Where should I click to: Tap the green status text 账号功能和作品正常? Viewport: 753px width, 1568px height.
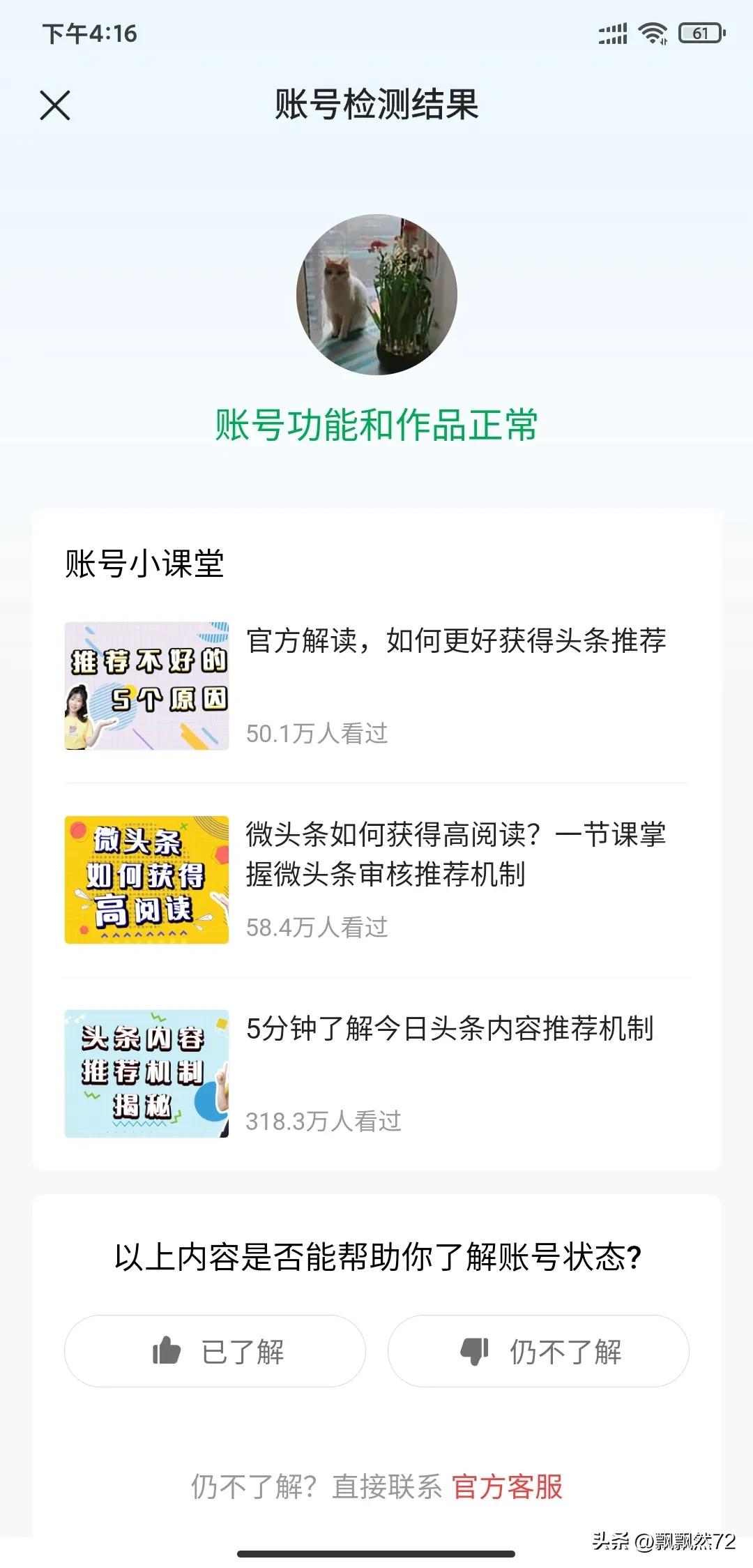tap(376, 424)
